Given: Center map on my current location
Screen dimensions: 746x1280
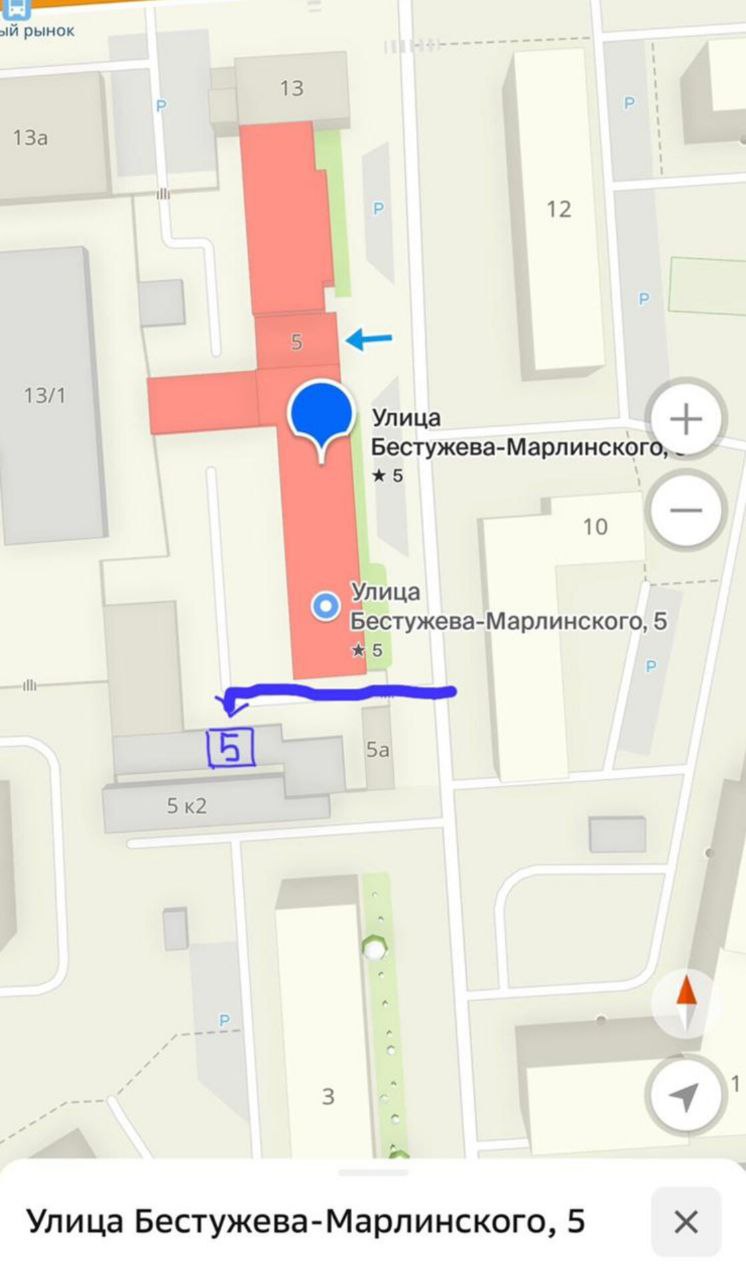Looking at the screenshot, I should click(x=686, y=1096).
